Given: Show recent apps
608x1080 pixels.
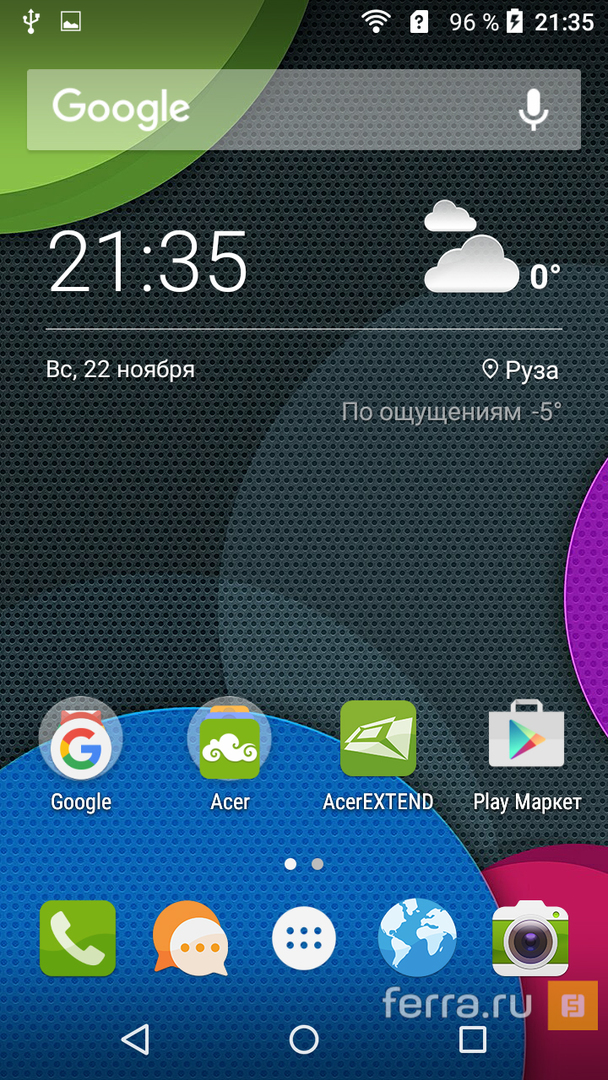Looking at the screenshot, I should (472, 1040).
